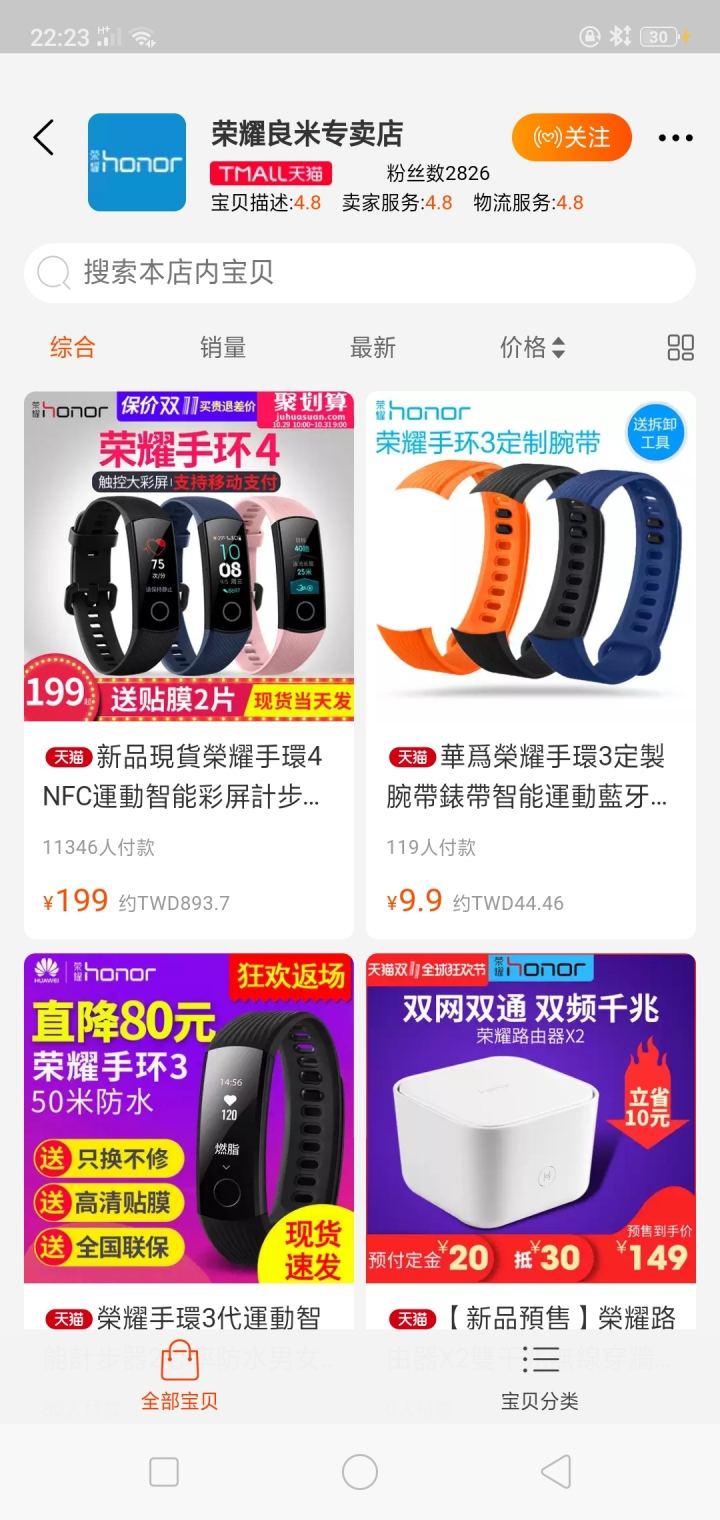
Task: Tap the 搜索本店内宝贝 search field
Action: click(360, 272)
